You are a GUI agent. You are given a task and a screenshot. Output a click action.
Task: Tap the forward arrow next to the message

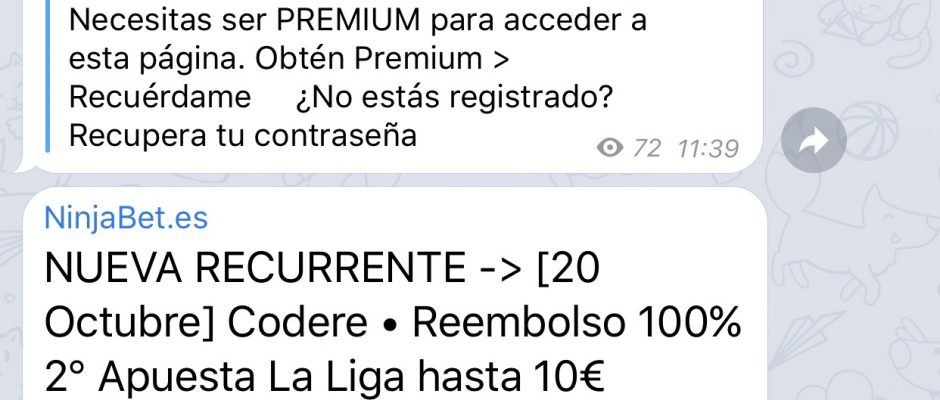pyautogui.click(x=813, y=143)
